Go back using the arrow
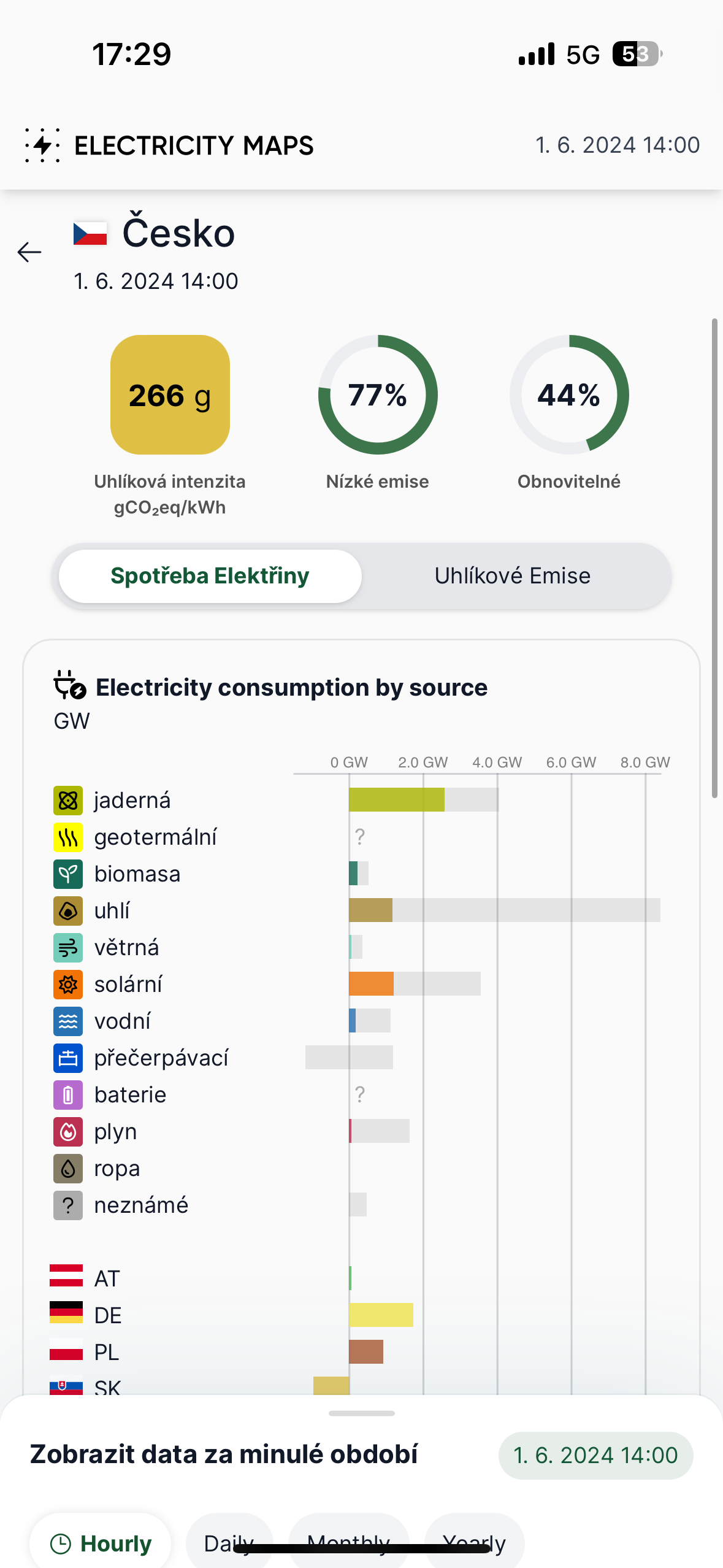The width and height of the screenshot is (723, 1568). coord(29,252)
